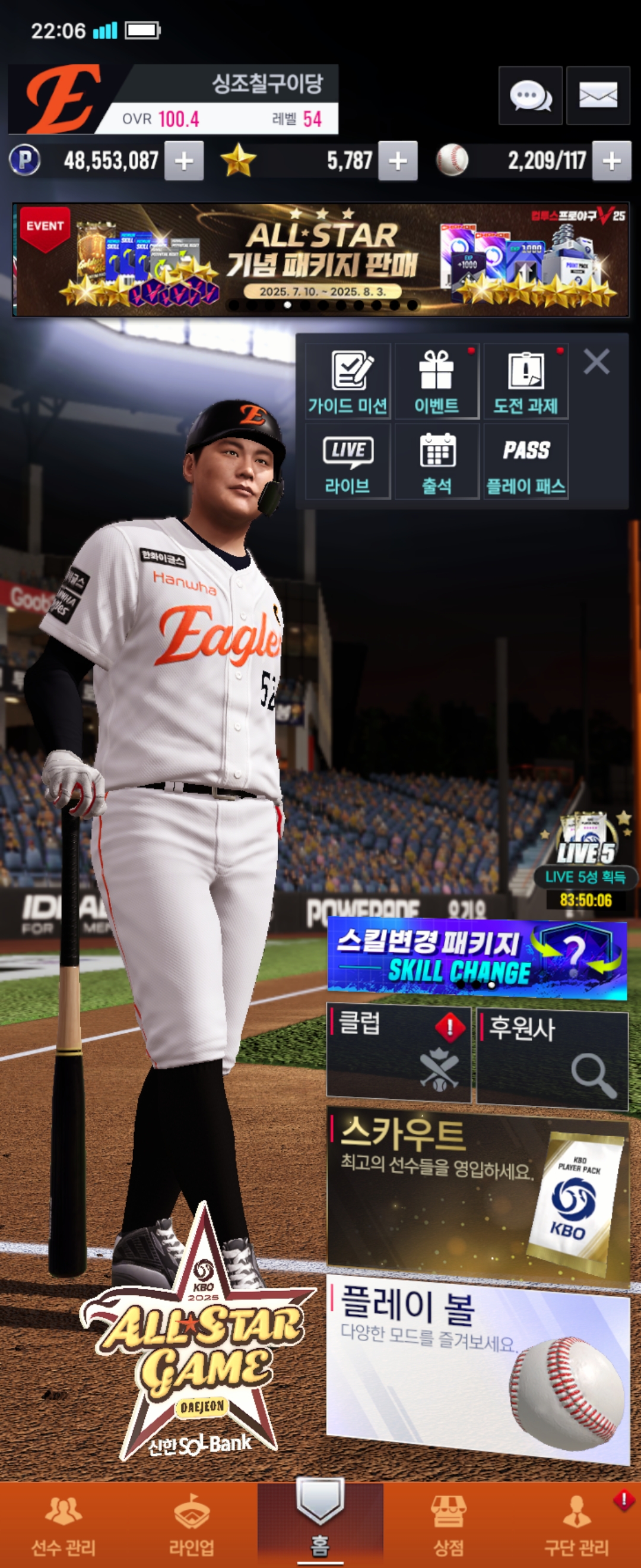
Task: Open the 라이브 LIVE menu
Action: point(348,463)
